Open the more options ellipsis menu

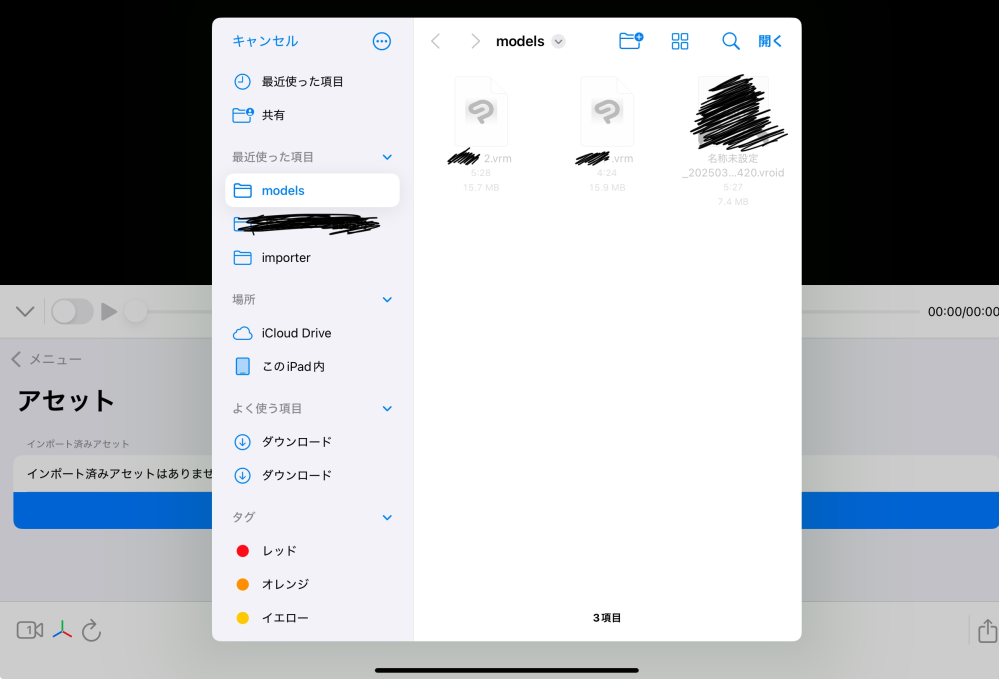382,41
